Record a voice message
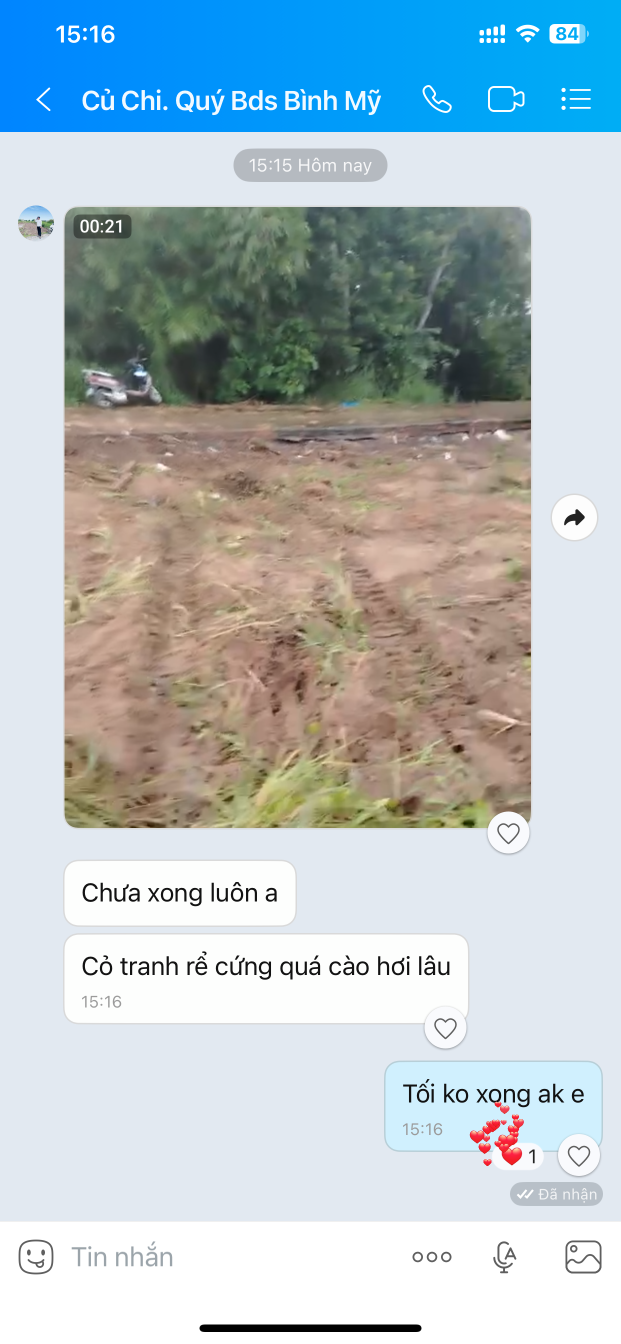Image resolution: width=621 pixels, height=1344 pixels. point(505,1257)
